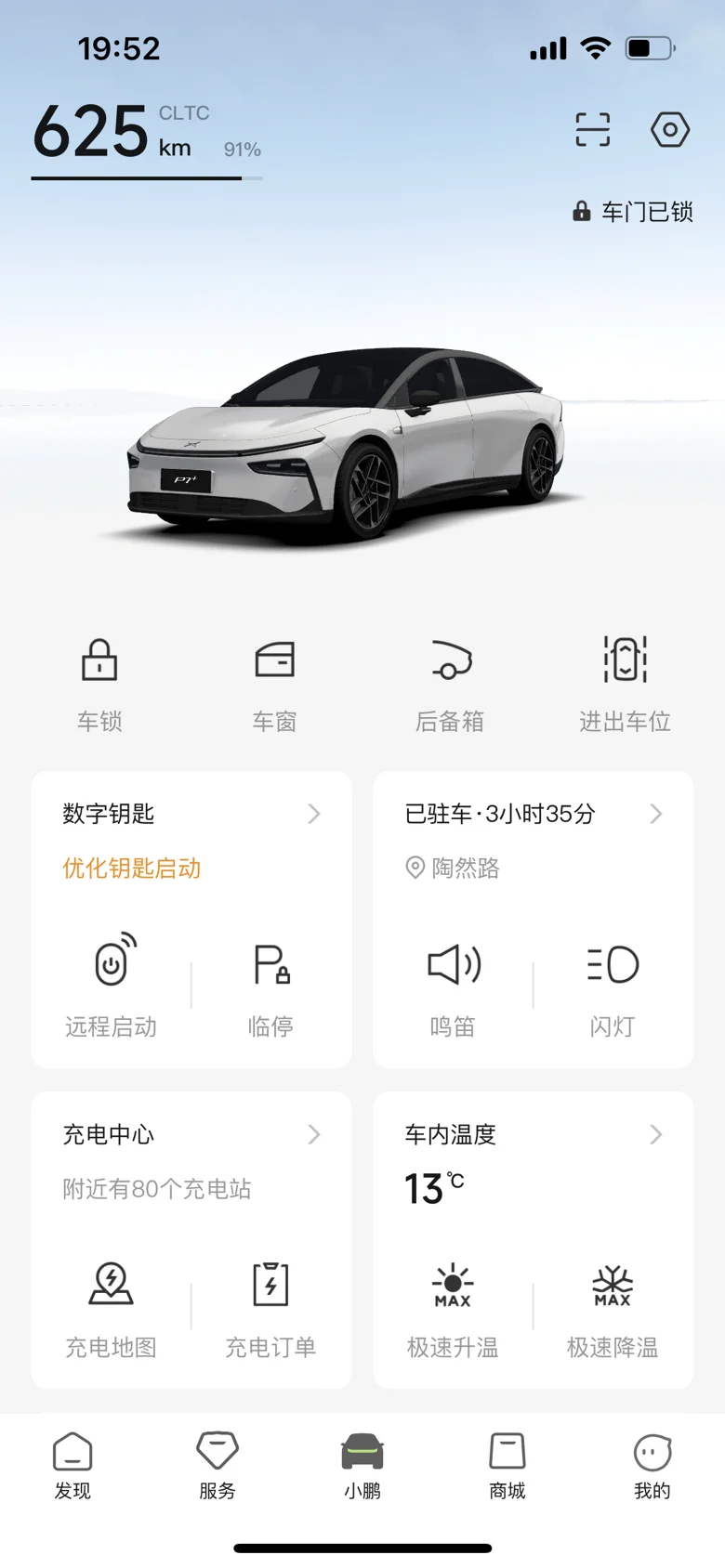Open the 充电地图 charging map
This screenshot has height=1568, width=725.
click(112, 1305)
